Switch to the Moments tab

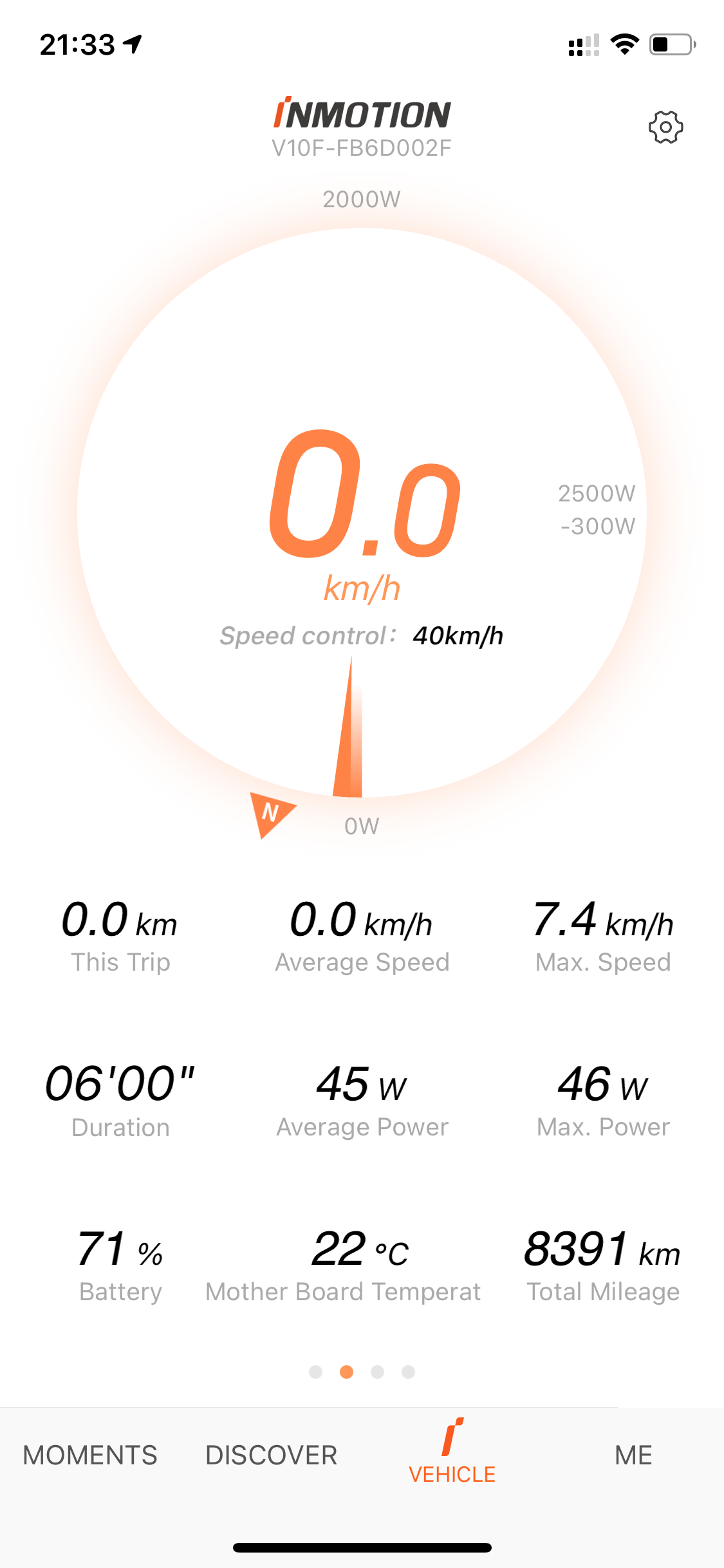(90, 1455)
